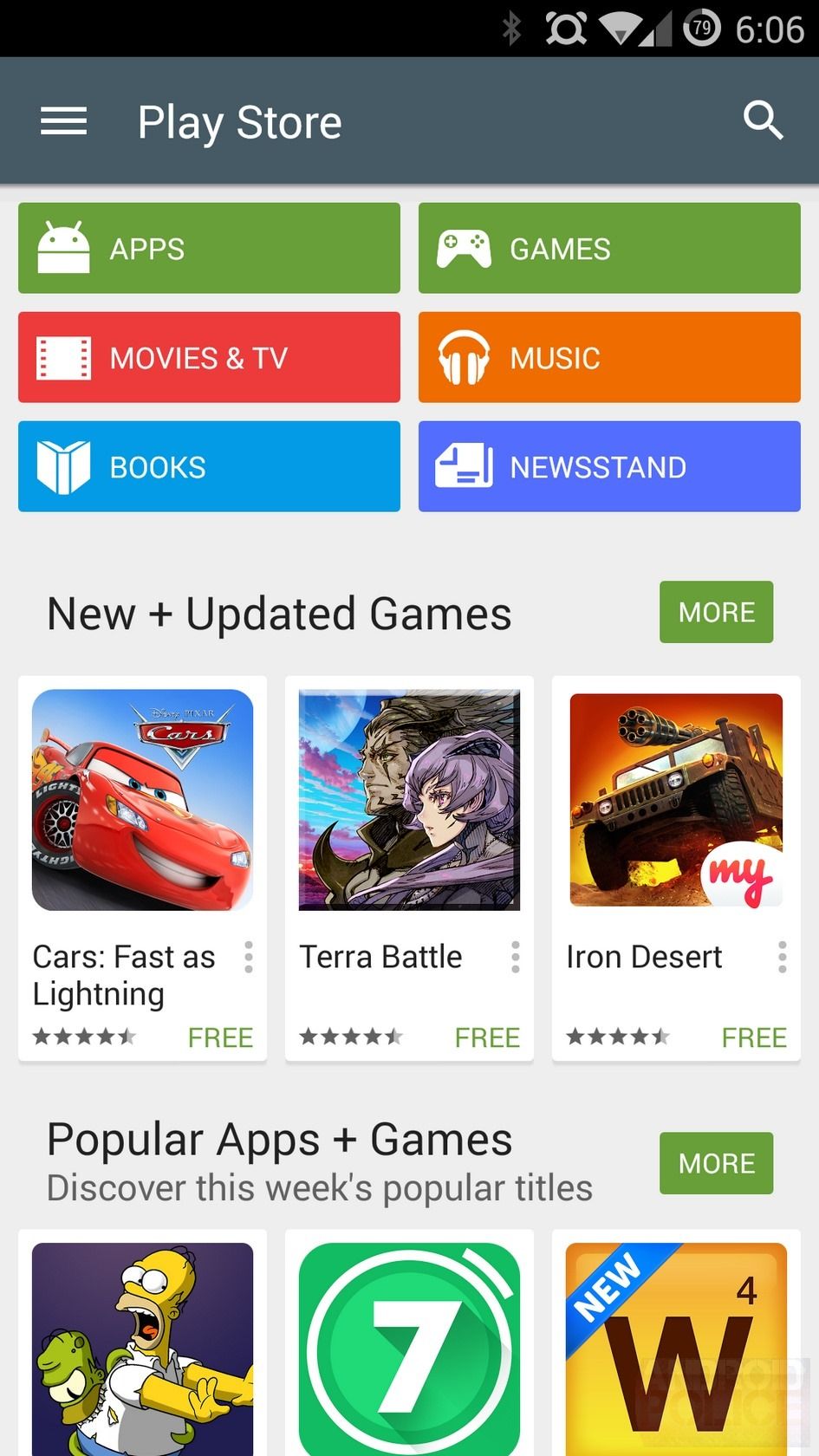Show options for Terra Battle
Viewport: 819px width, 1456px height.
pos(516,957)
